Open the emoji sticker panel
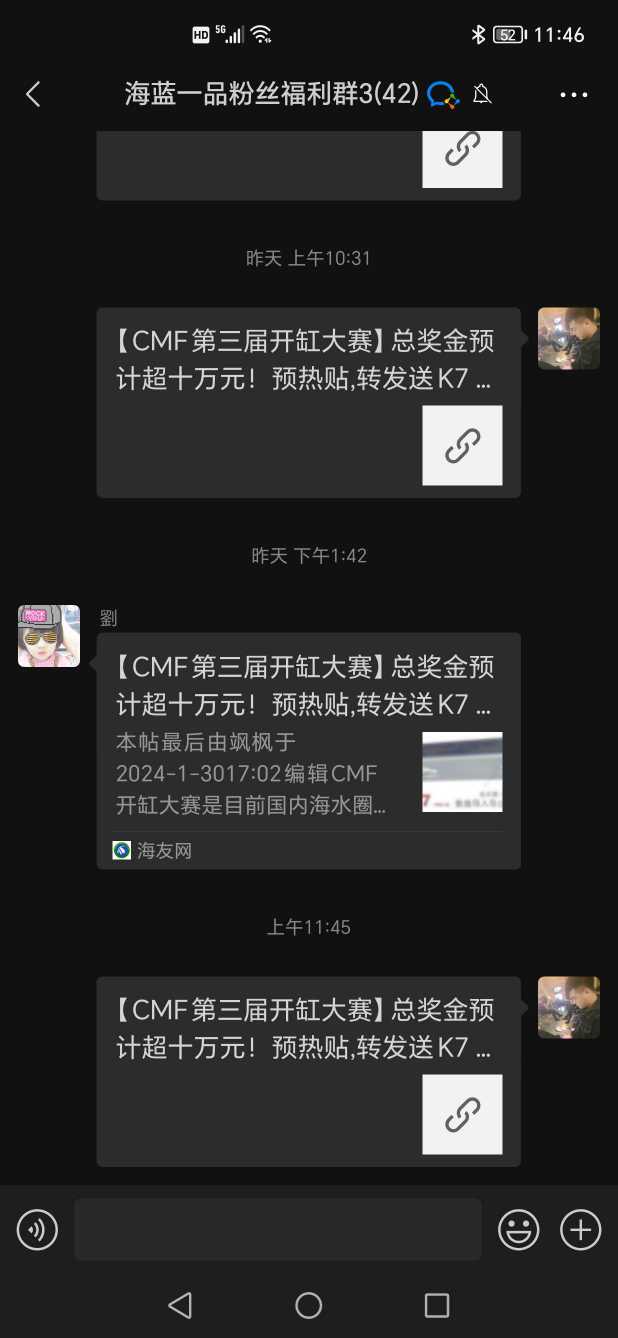Image resolution: width=618 pixels, height=1338 pixels. pyautogui.click(x=518, y=1229)
